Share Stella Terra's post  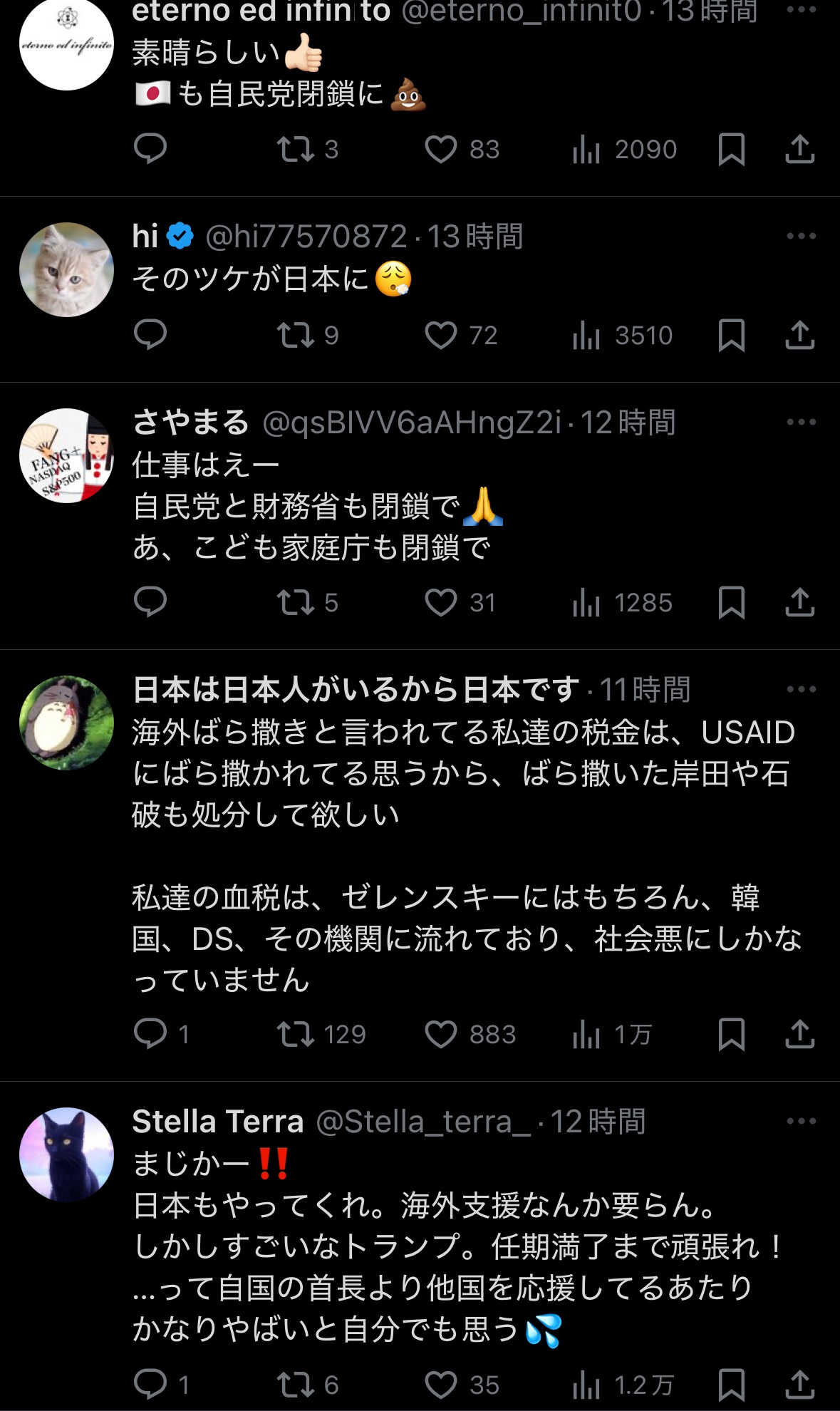[x=799, y=1384]
